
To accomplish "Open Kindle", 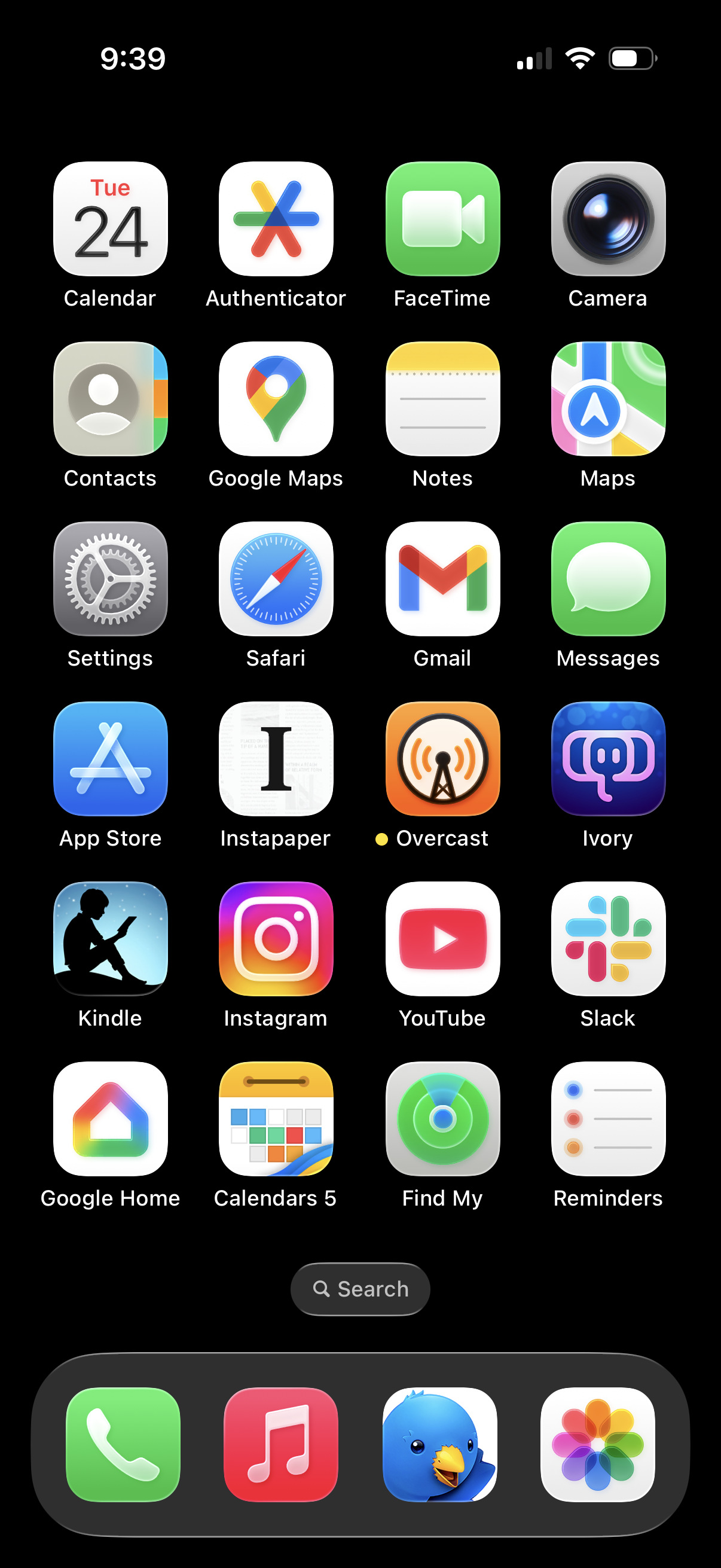I will pyautogui.click(x=110, y=939).
